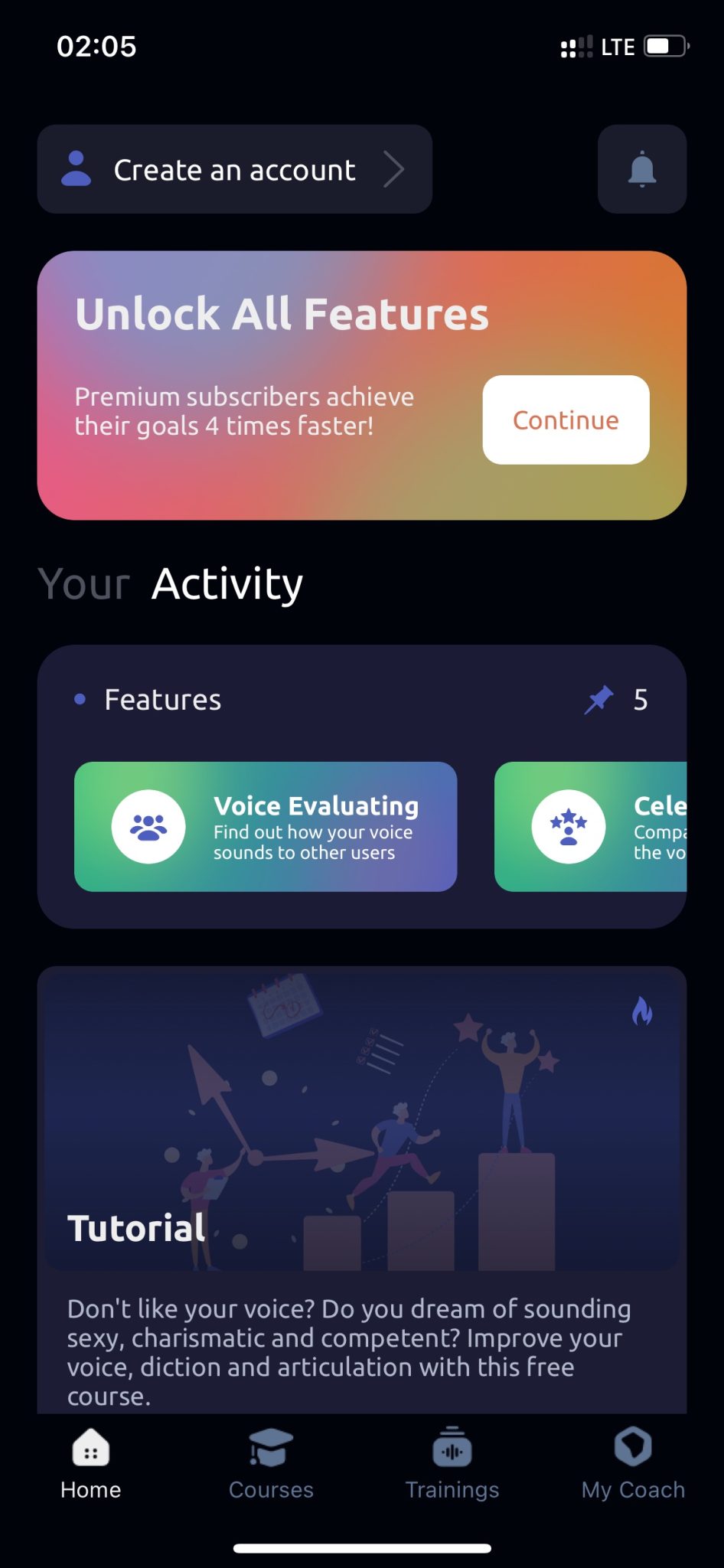
Task: Click the Features section header
Action: [x=163, y=699]
